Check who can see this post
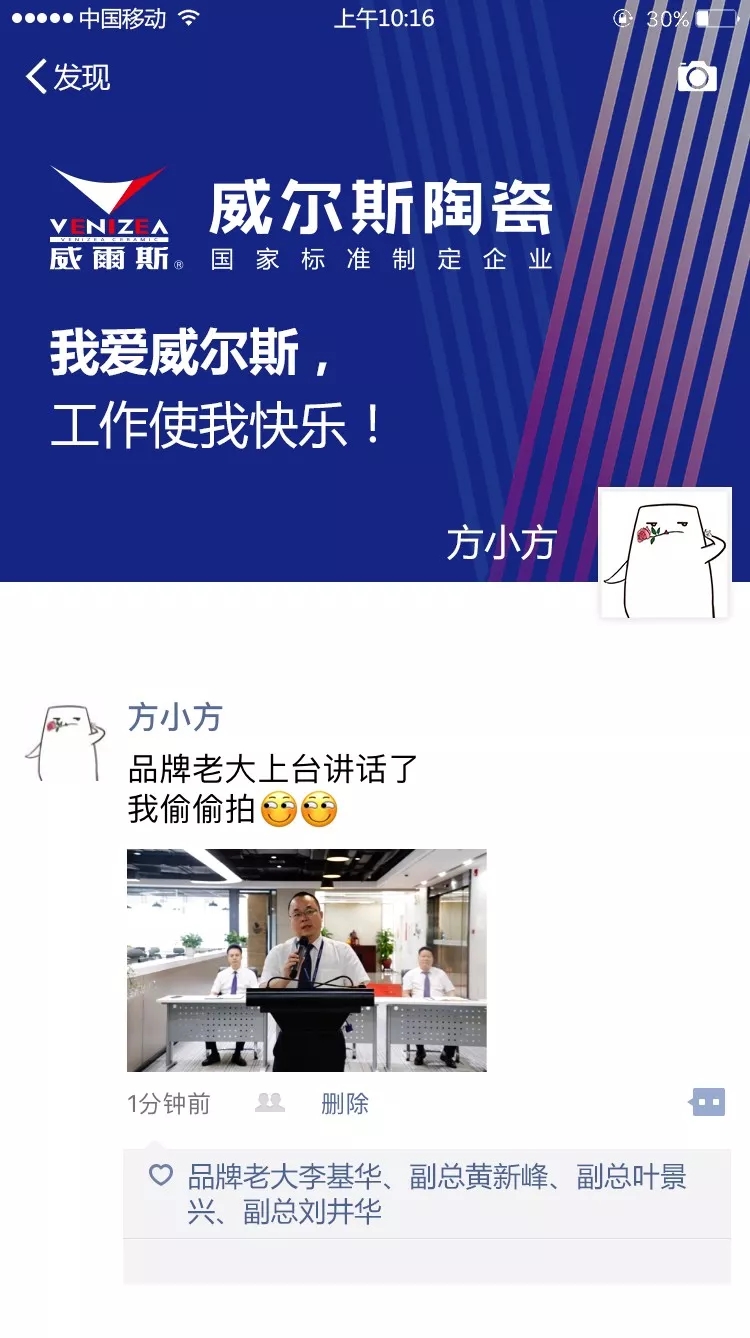This screenshot has height=1338, width=750. pos(270,1103)
